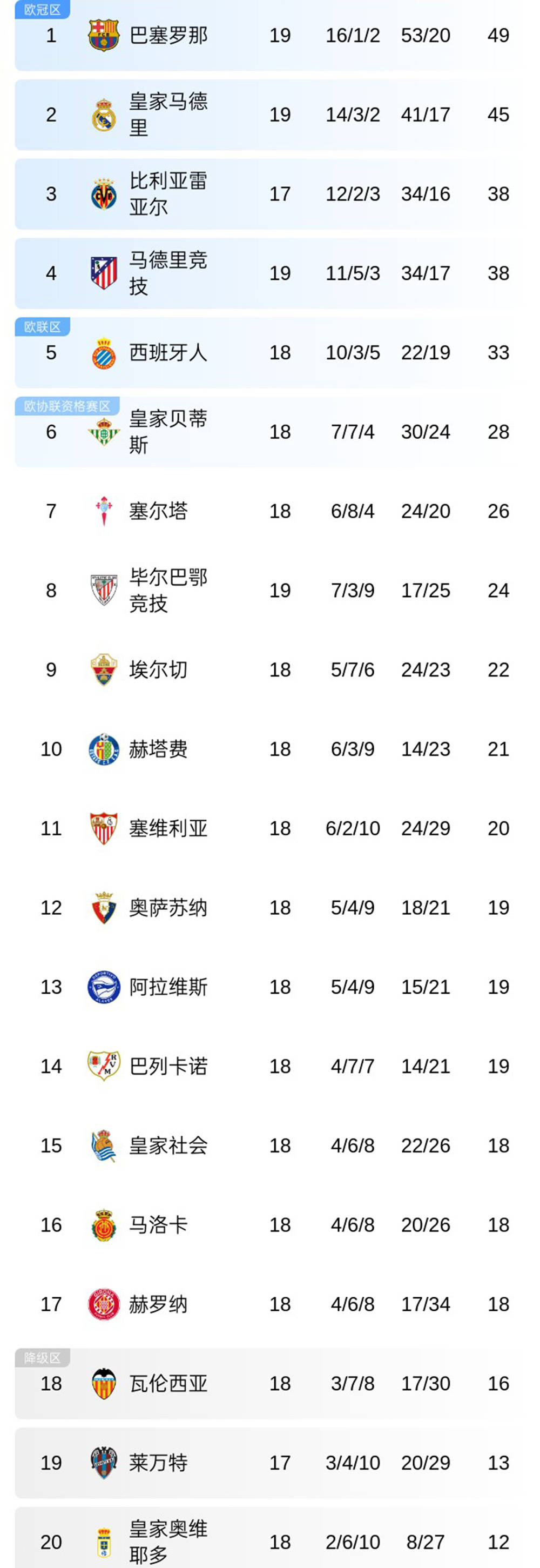Image resolution: width=540 pixels, height=1568 pixels.
Task: Click the highlighted first-place standings row
Action: coord(270,35)
